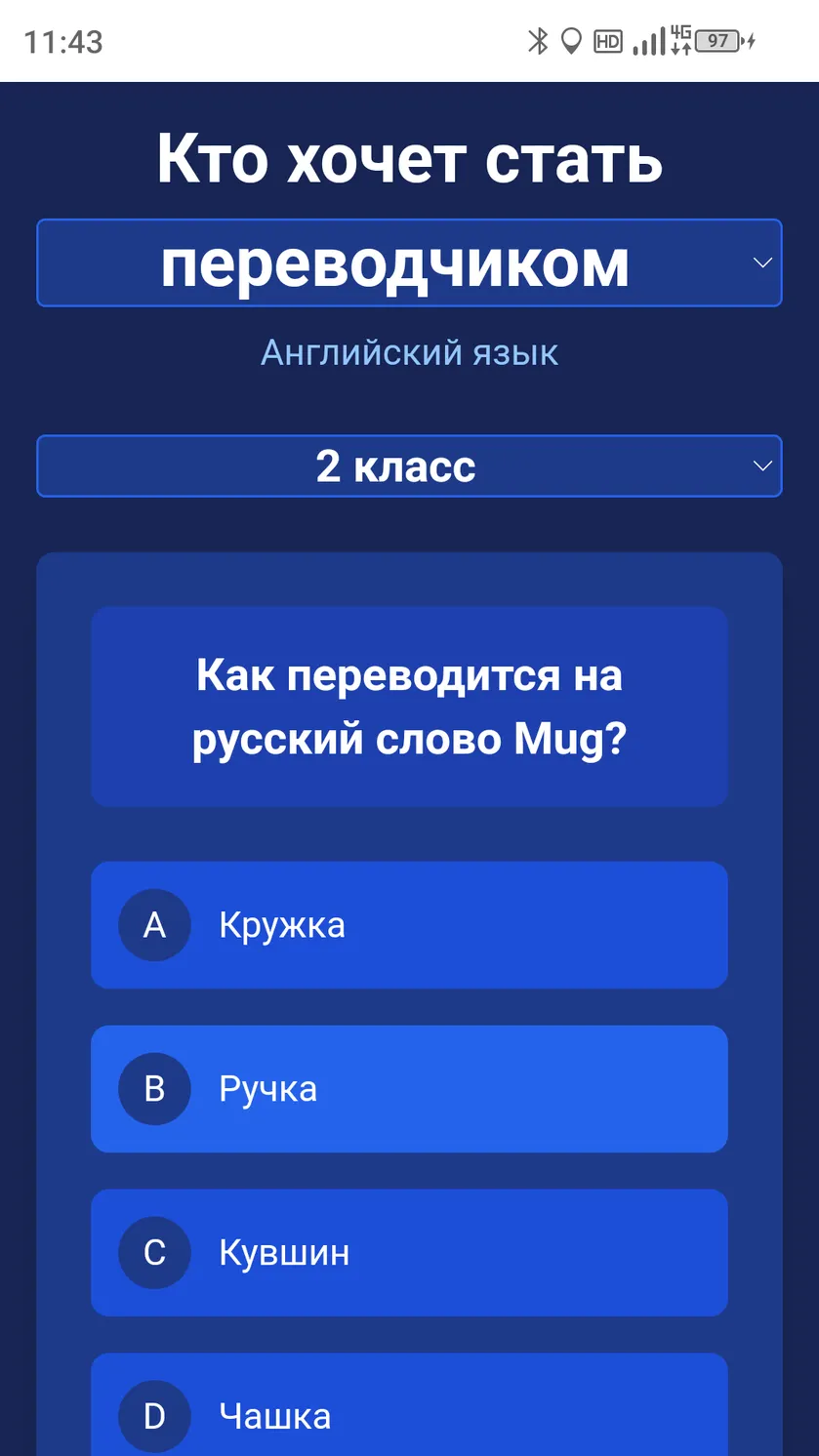
Task: Pick answer C Кувшин
Action: (x=409, y=1253)
